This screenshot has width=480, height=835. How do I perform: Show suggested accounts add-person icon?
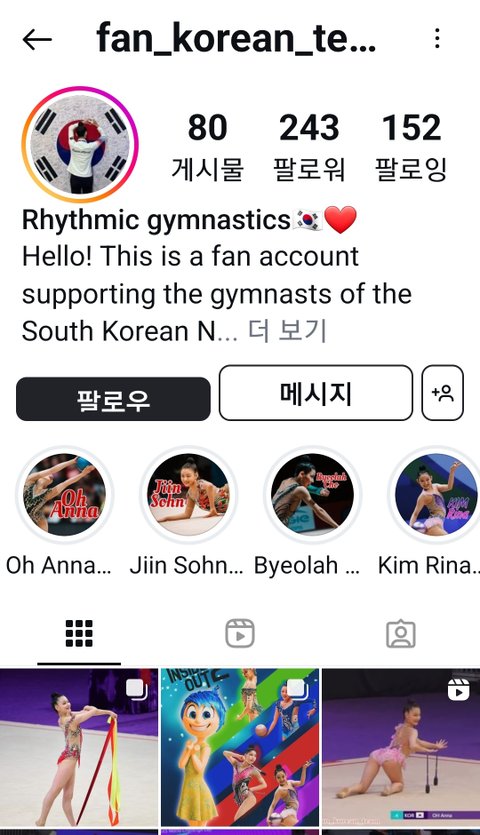(443, 393)
